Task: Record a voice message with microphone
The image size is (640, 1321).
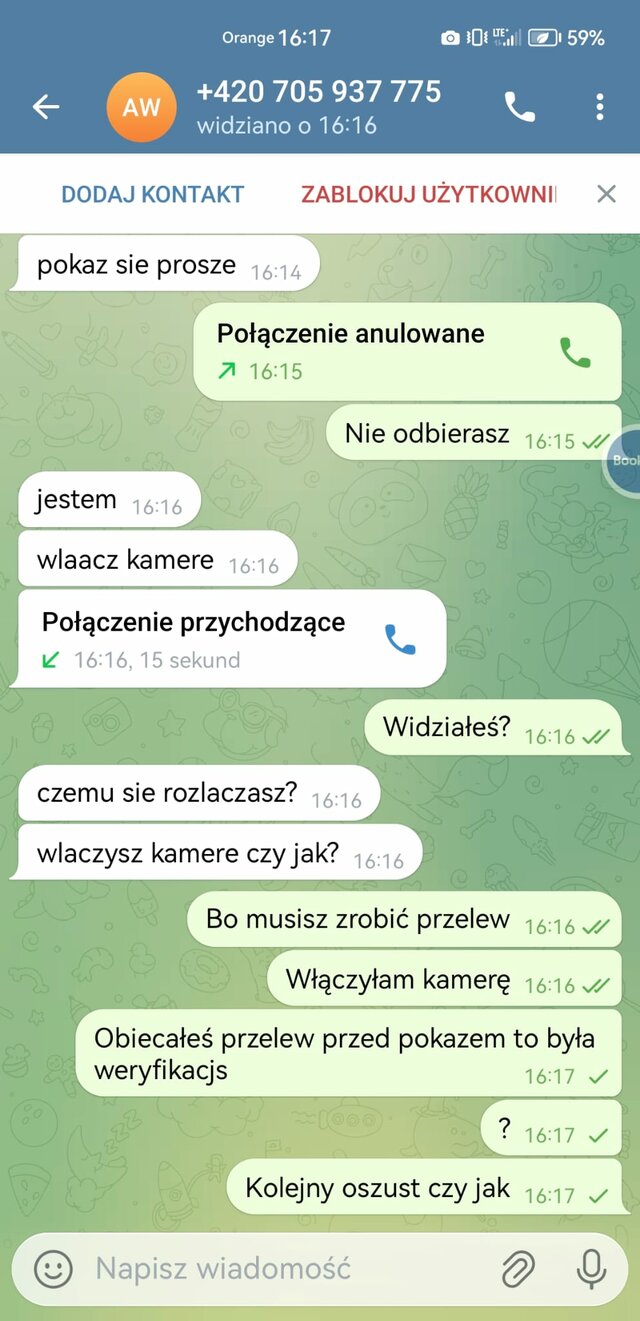Action: tap(592, 1269)
